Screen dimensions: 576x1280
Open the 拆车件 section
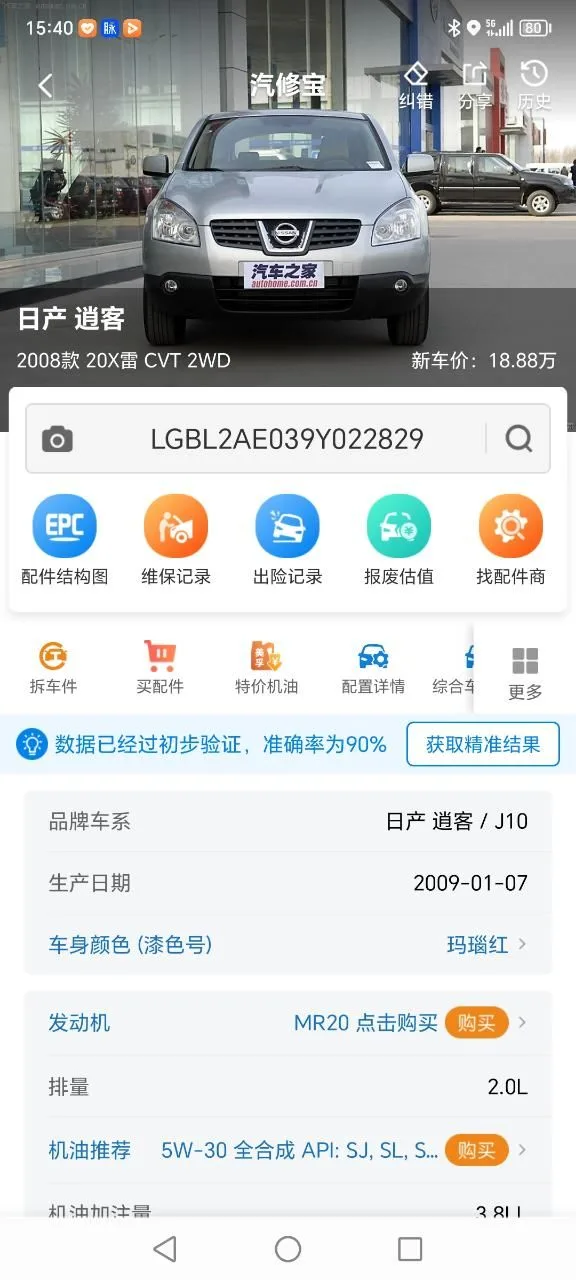tap(53, 668)
